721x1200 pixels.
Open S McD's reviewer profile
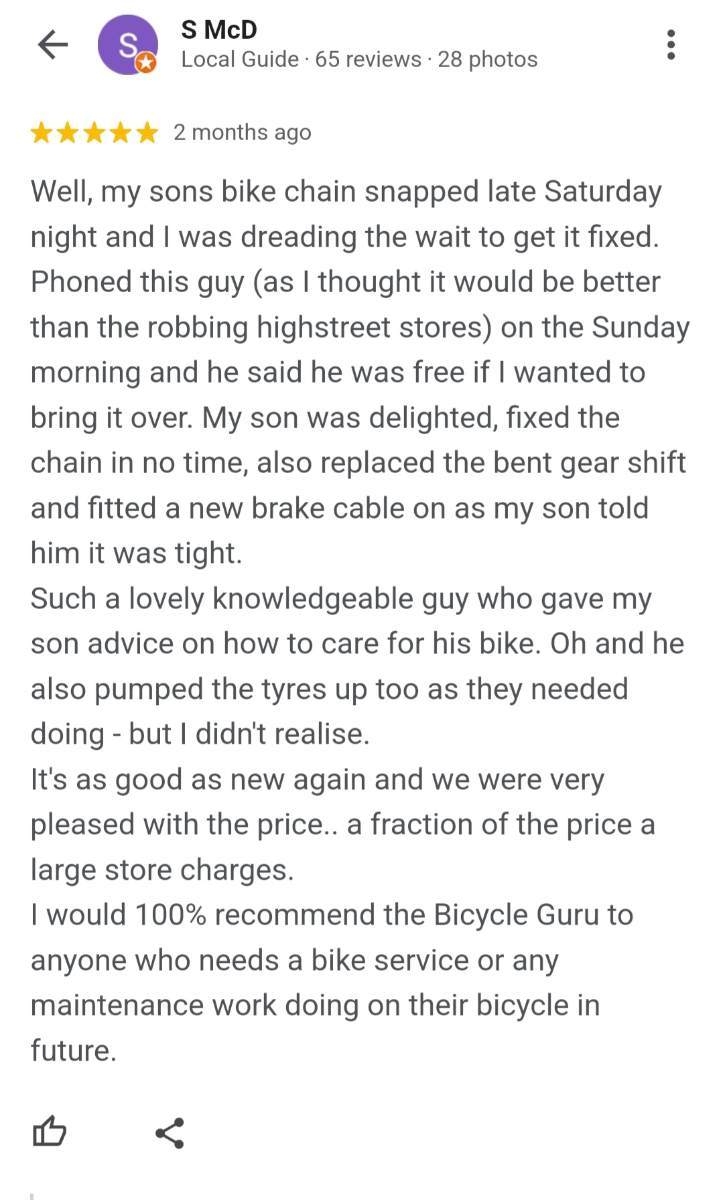pos(128,45)
